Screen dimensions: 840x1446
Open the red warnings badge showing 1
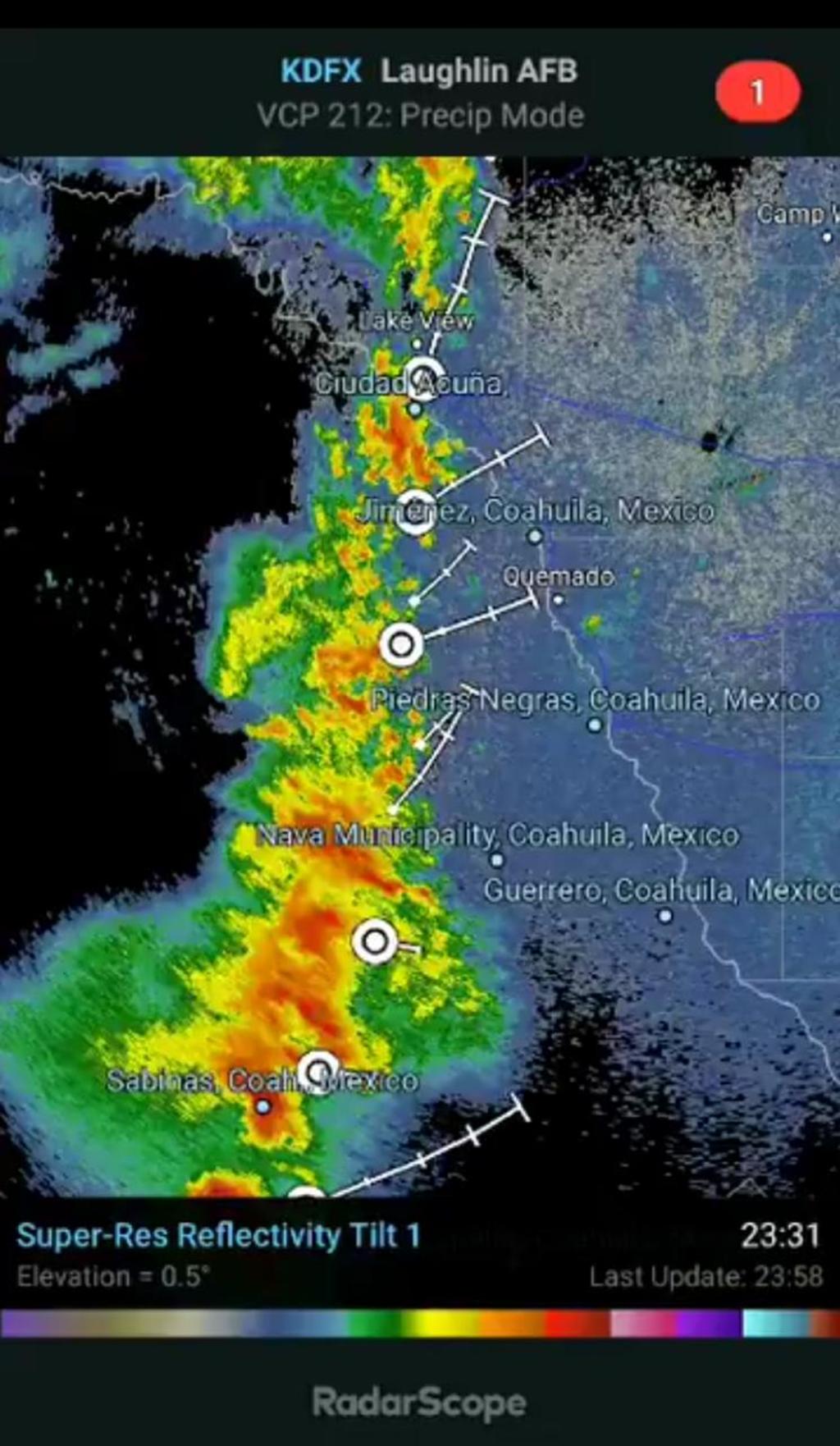pos(757,92)
